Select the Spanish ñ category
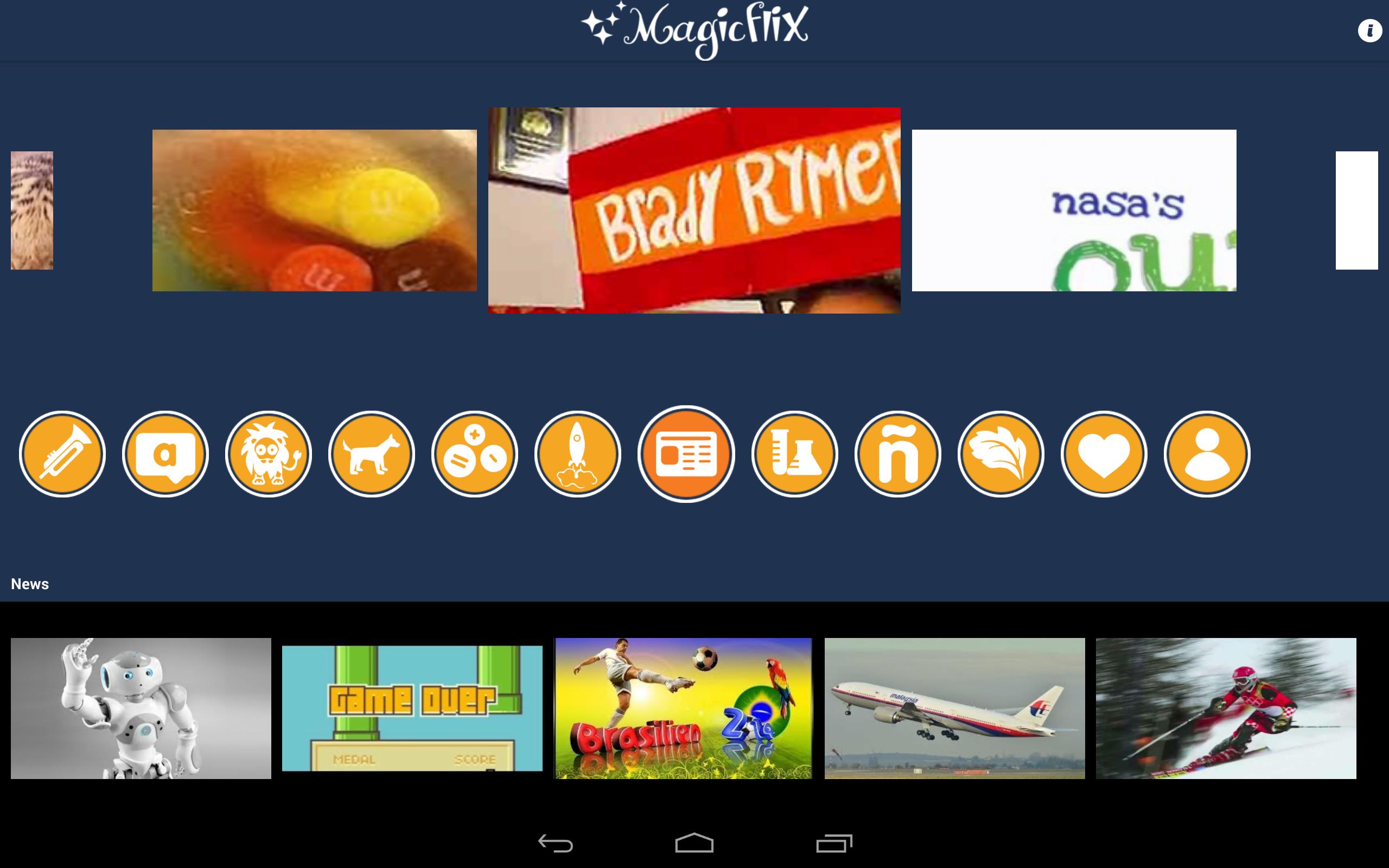 pos(897,454)
